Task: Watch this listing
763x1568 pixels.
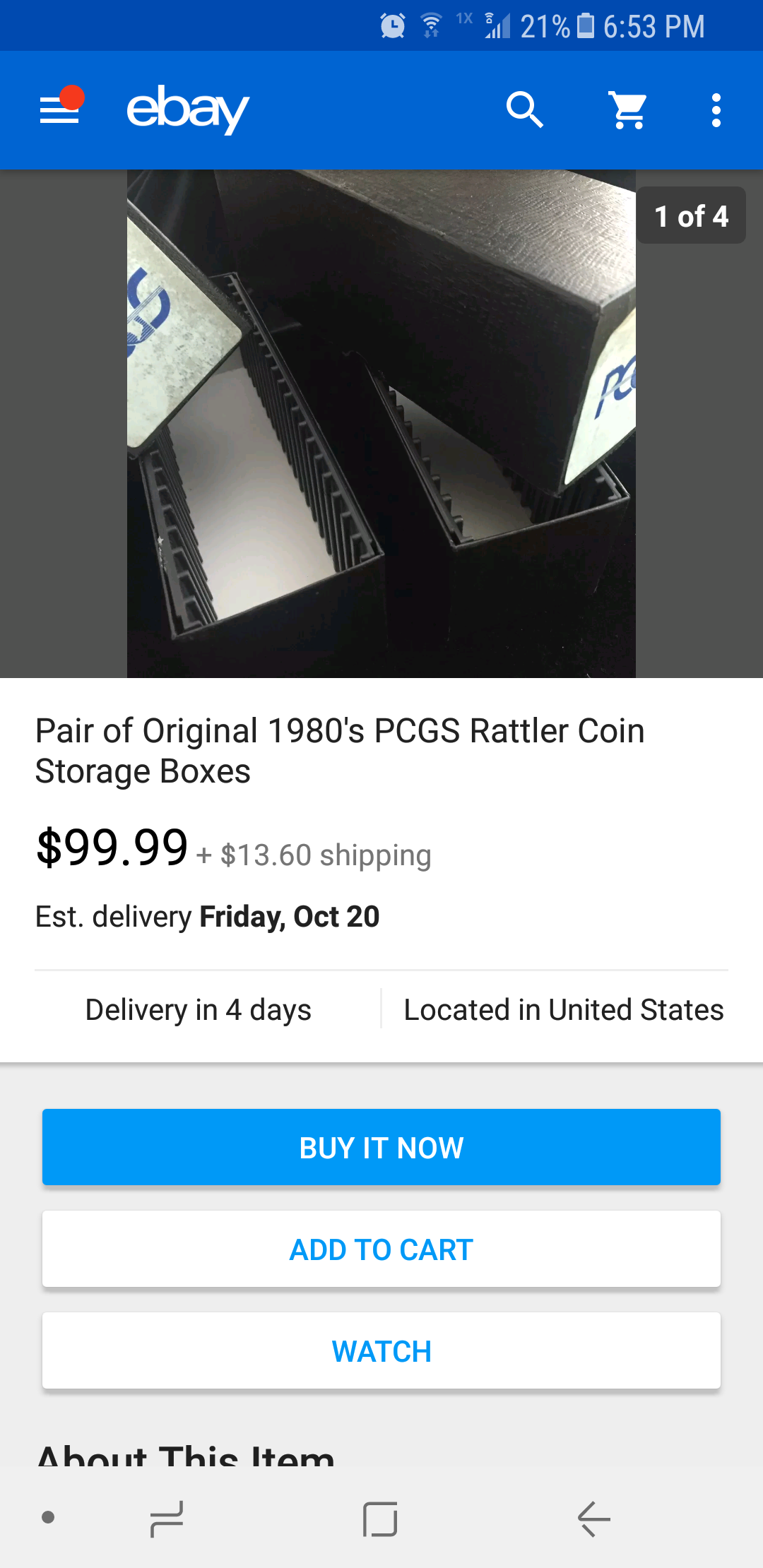Action: click(x=381, y=1350)
